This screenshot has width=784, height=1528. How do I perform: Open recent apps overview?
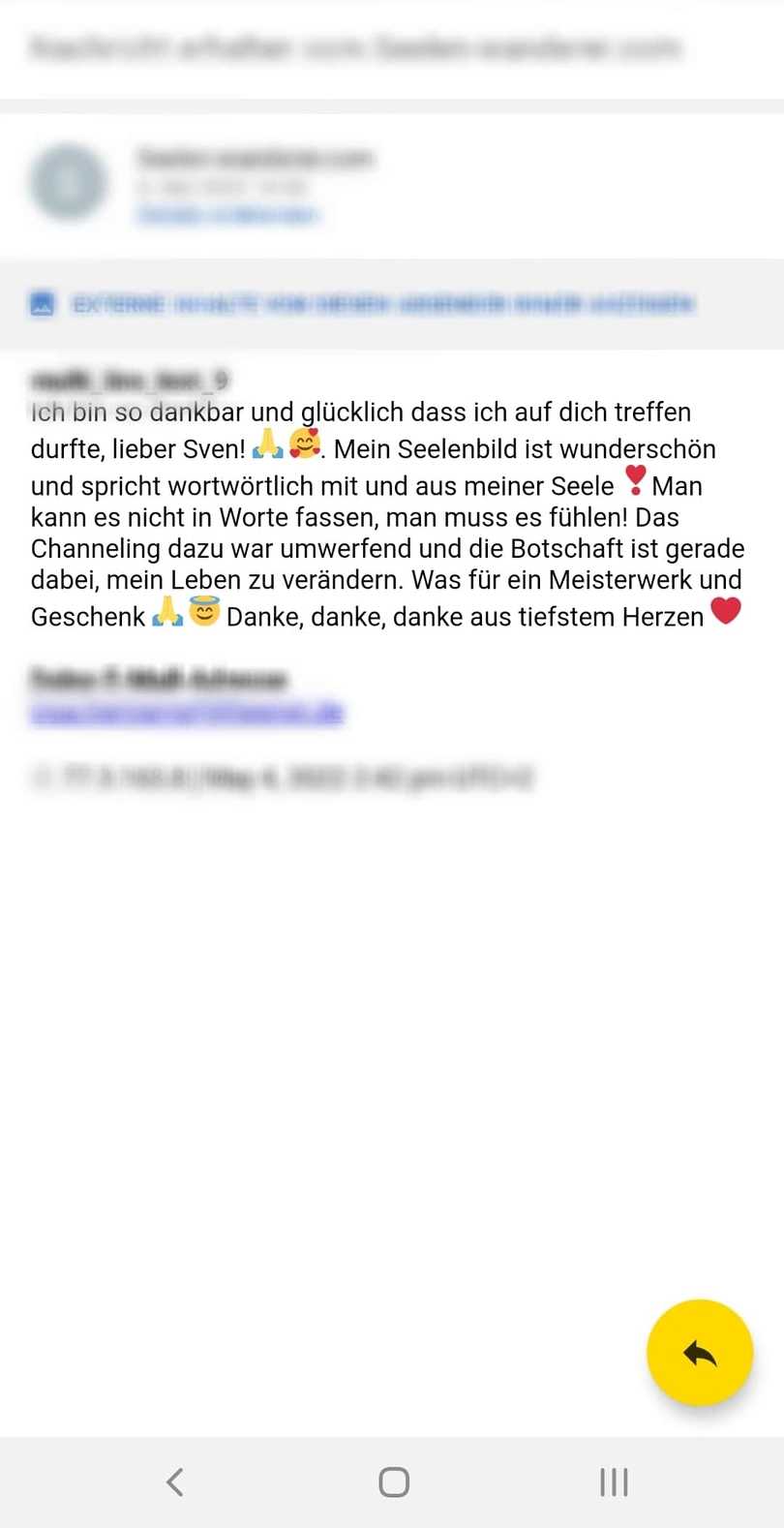pyautogui.click(x=614, y=1482)
